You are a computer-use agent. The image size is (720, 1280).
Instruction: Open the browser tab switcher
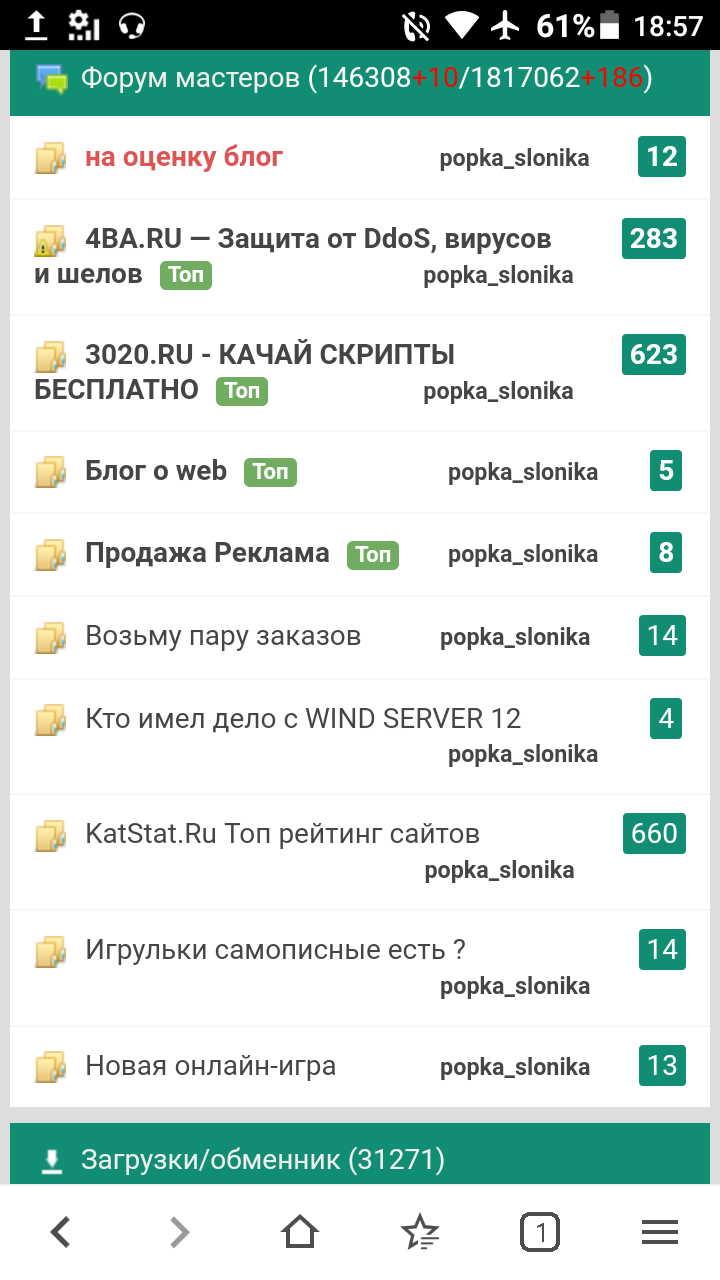click(x=540, y=1232)
